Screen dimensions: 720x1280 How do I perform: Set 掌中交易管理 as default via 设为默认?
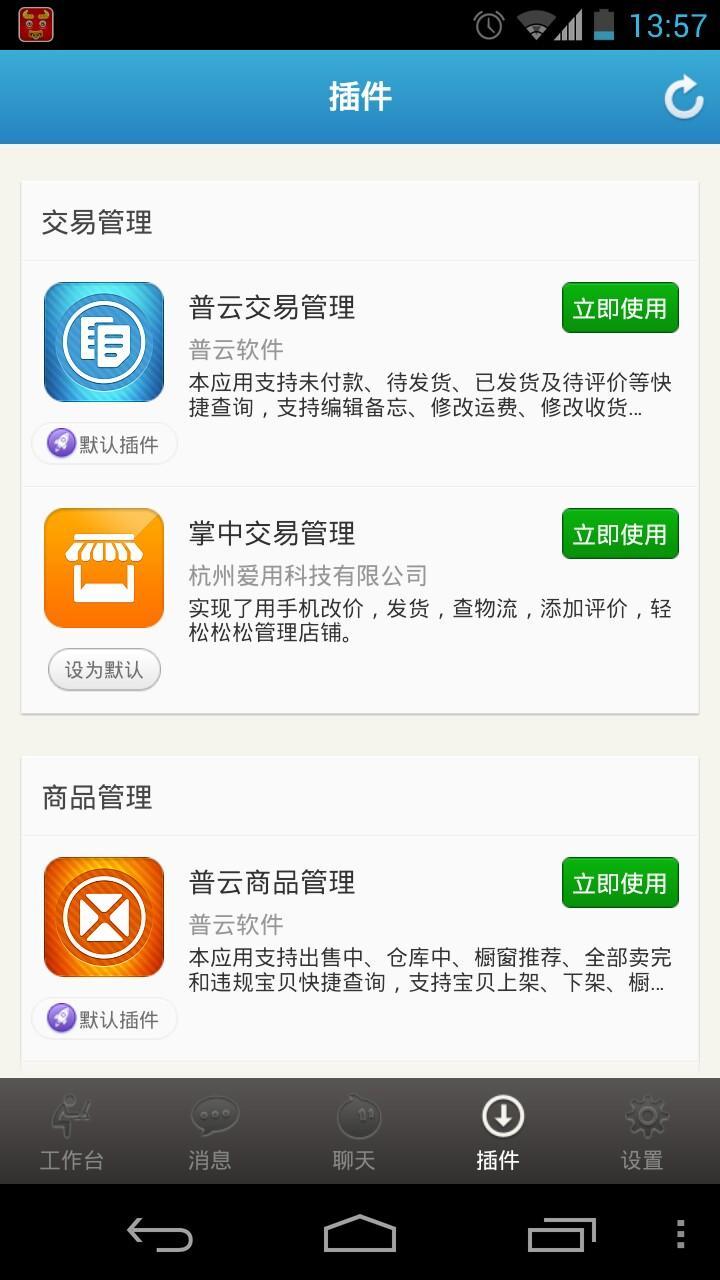click(103, 669)
